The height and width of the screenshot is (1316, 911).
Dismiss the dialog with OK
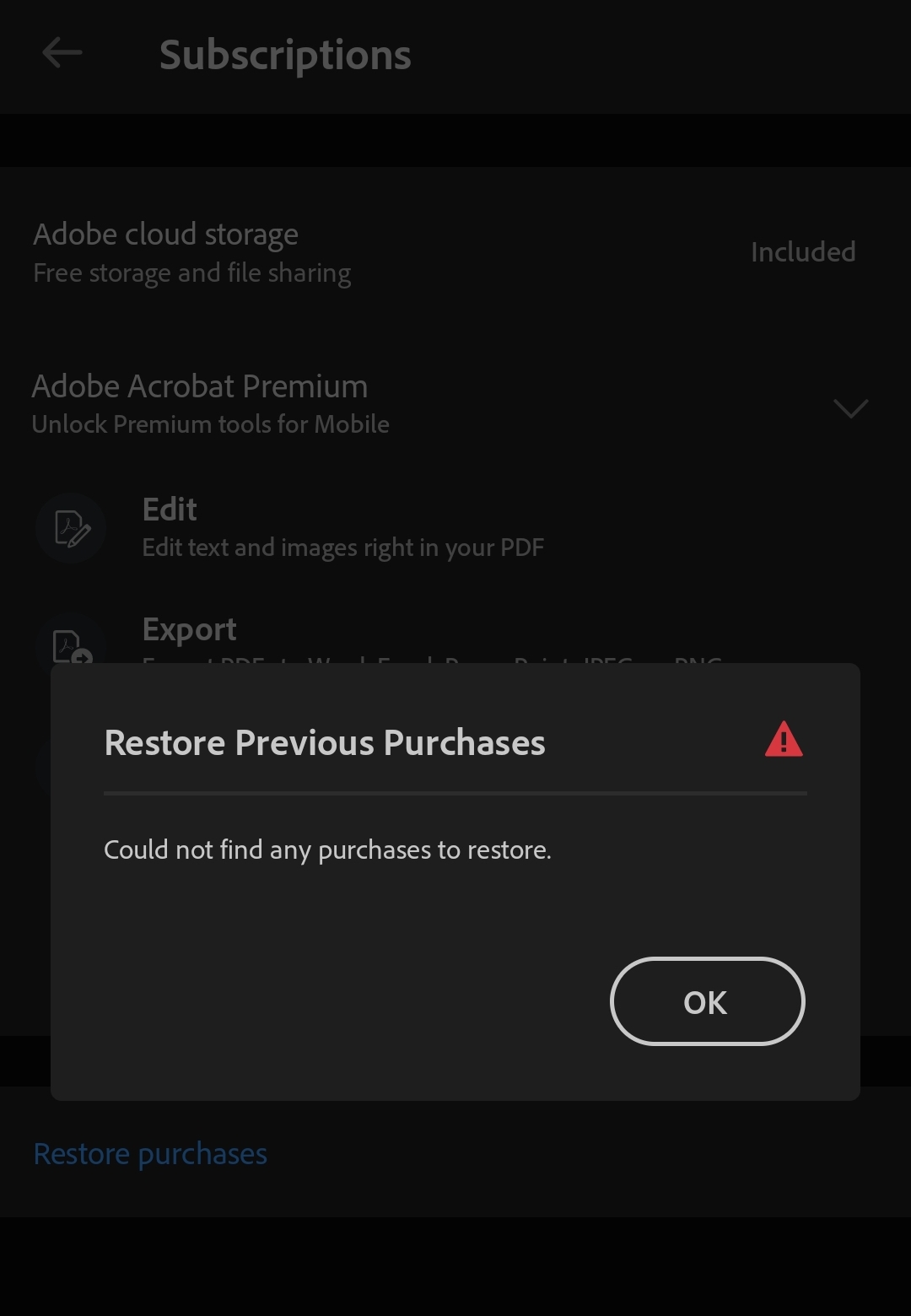[707, 1001]
